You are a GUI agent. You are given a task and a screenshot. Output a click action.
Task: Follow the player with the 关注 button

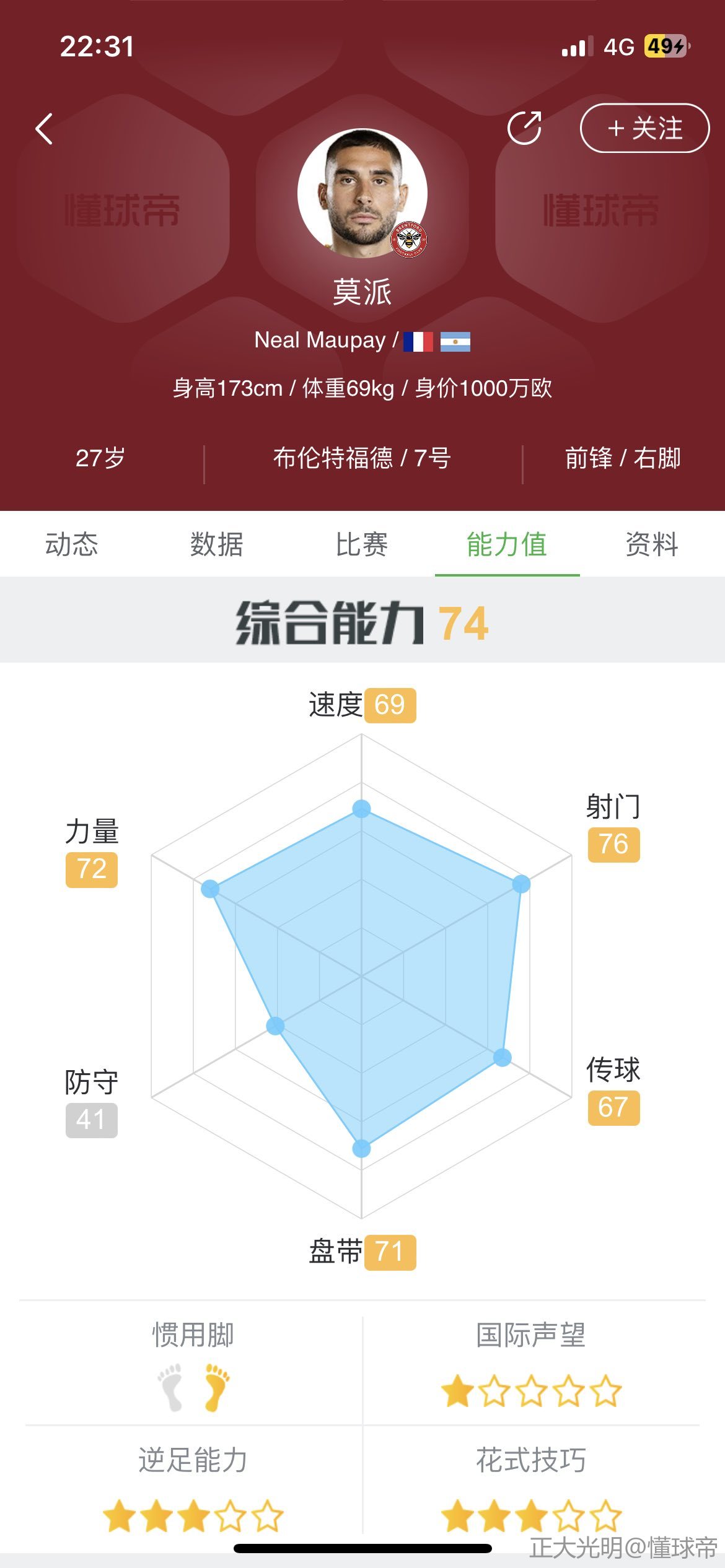pos(644,128)
